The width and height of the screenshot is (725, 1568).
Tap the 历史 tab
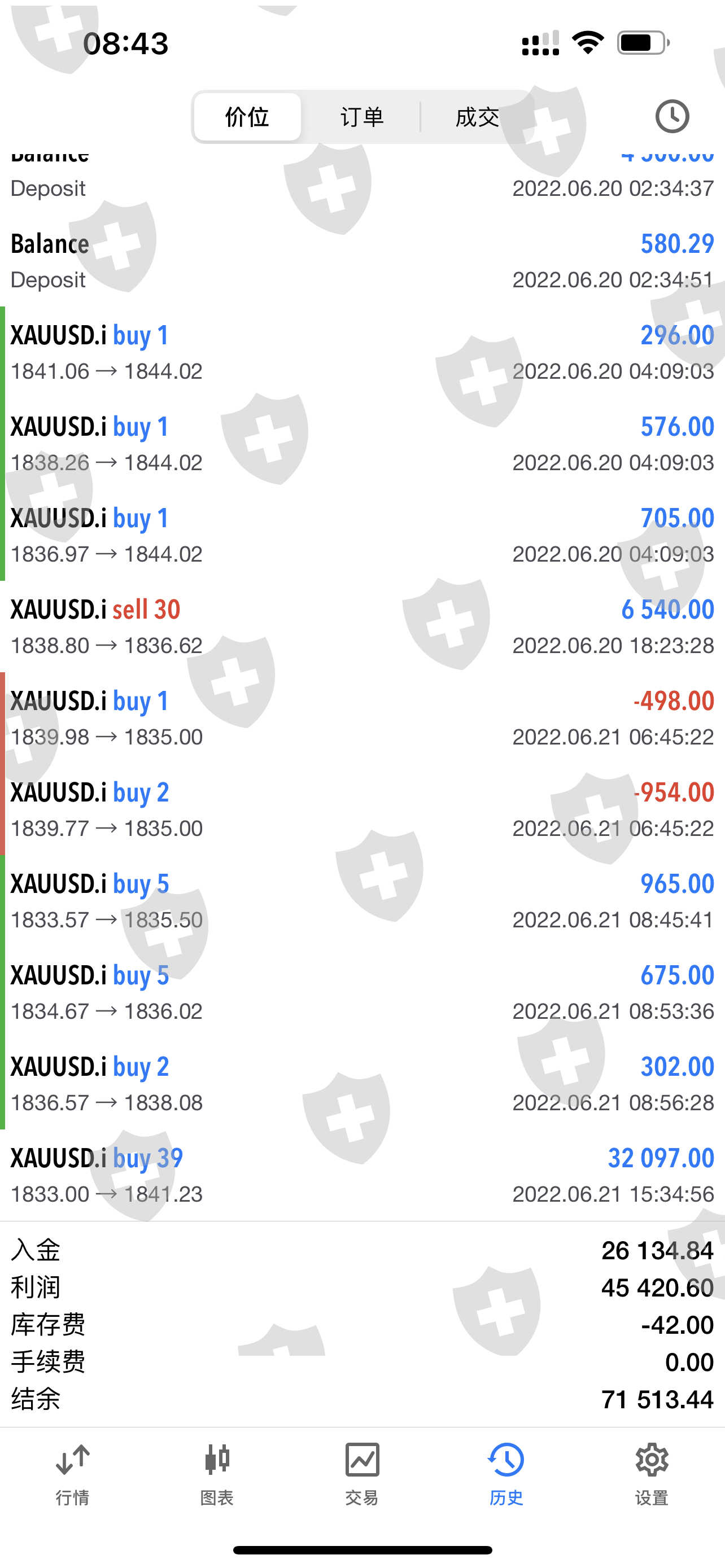506,1473
